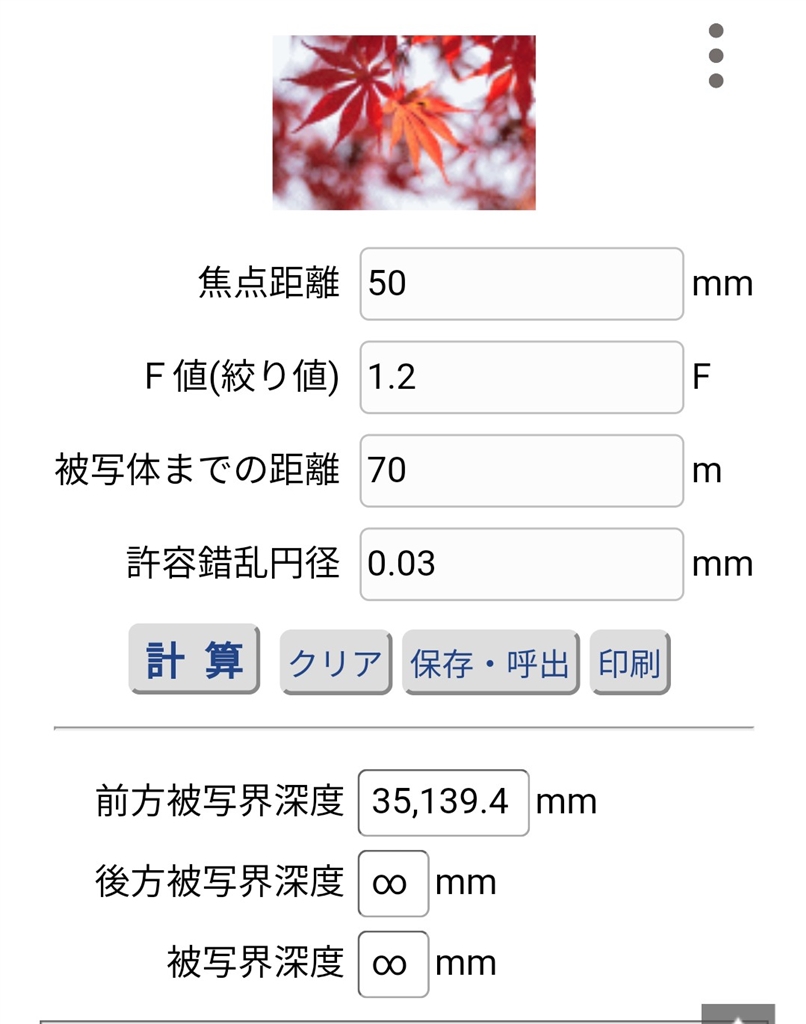Select the 前方被写界深度 result field
This screenshot has width=806, height=1024.
pos(443,802)
